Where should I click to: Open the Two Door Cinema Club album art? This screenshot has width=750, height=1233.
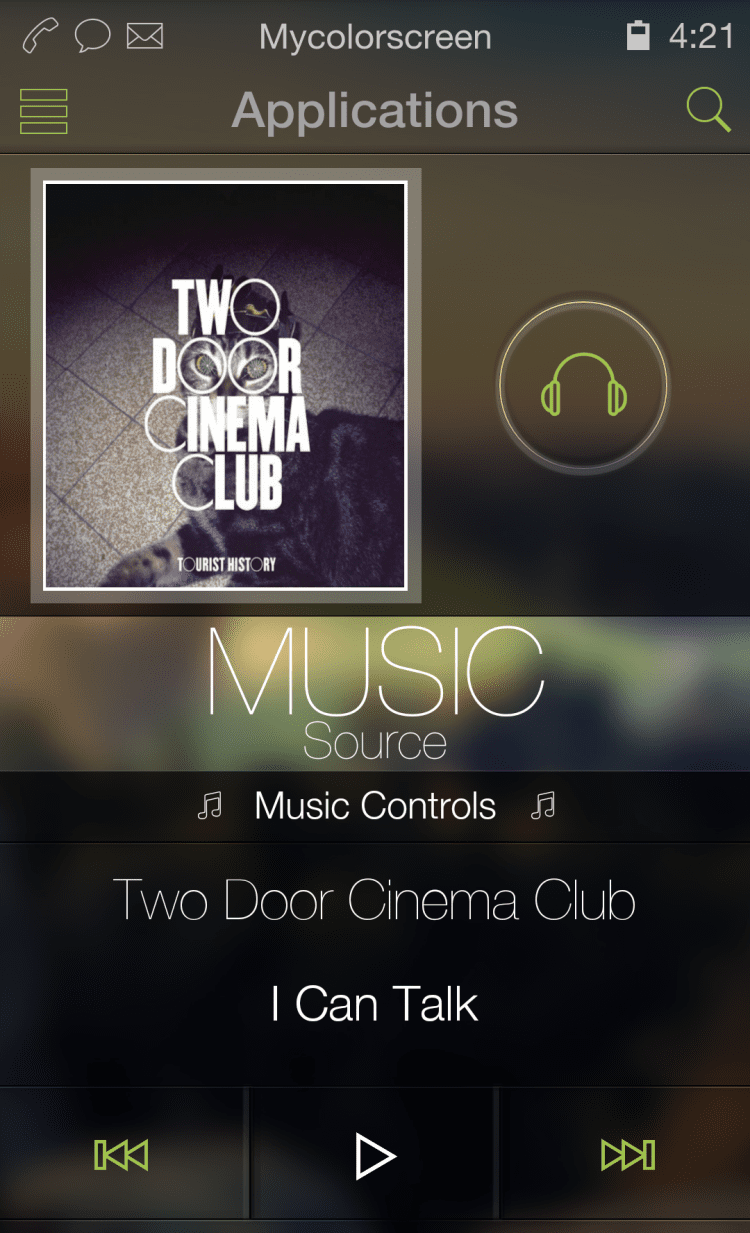click(226, 386)
